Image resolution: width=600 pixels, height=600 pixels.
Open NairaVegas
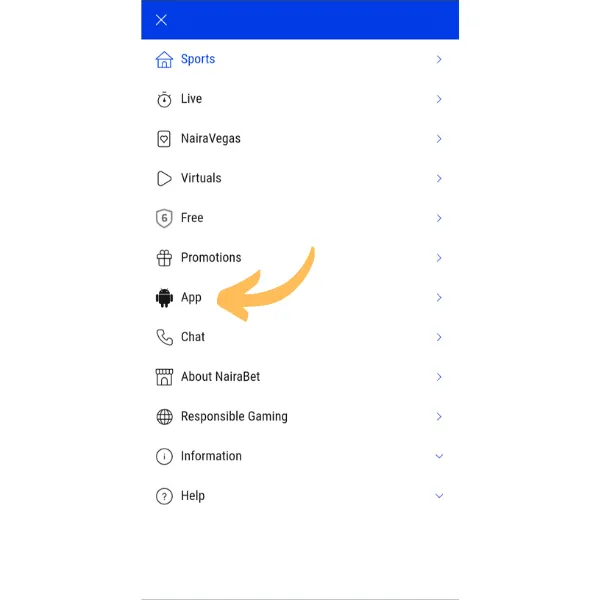coord(210,139)
